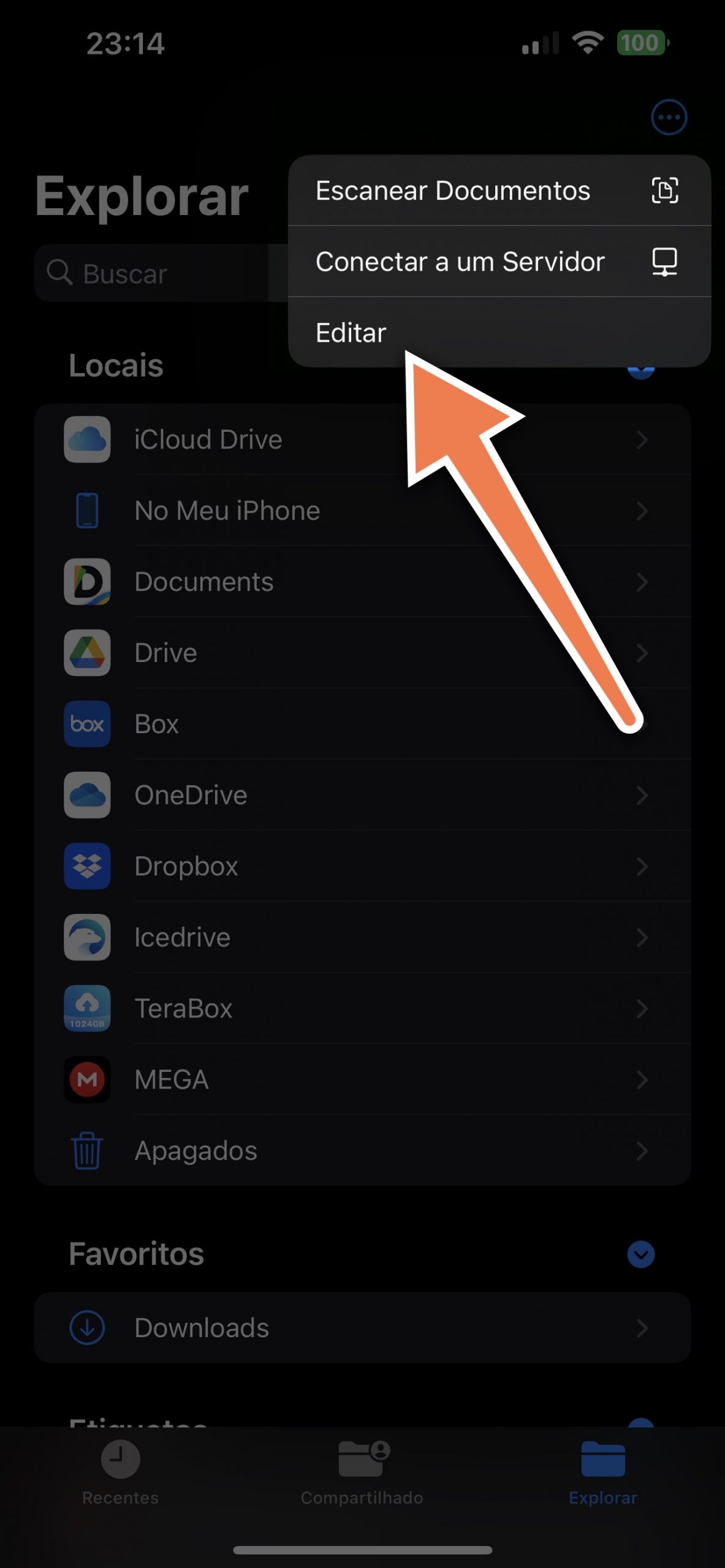Select the Explorar tab
Image resolution: width=725 pixels, height=1568 pixels.
(603, 1472)
